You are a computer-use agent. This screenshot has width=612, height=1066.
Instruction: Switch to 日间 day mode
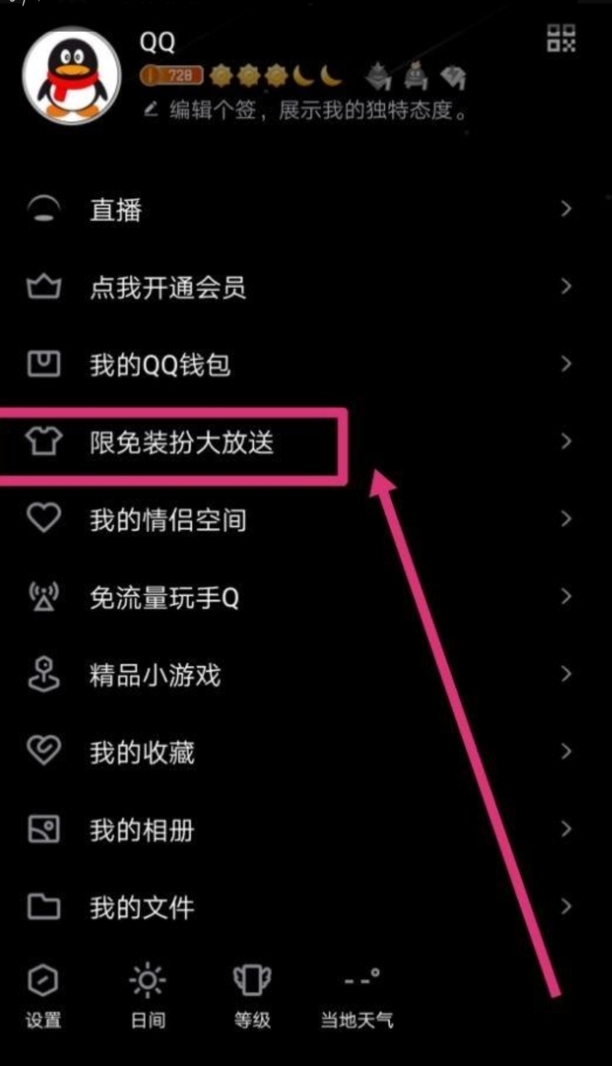coord(148,995)
